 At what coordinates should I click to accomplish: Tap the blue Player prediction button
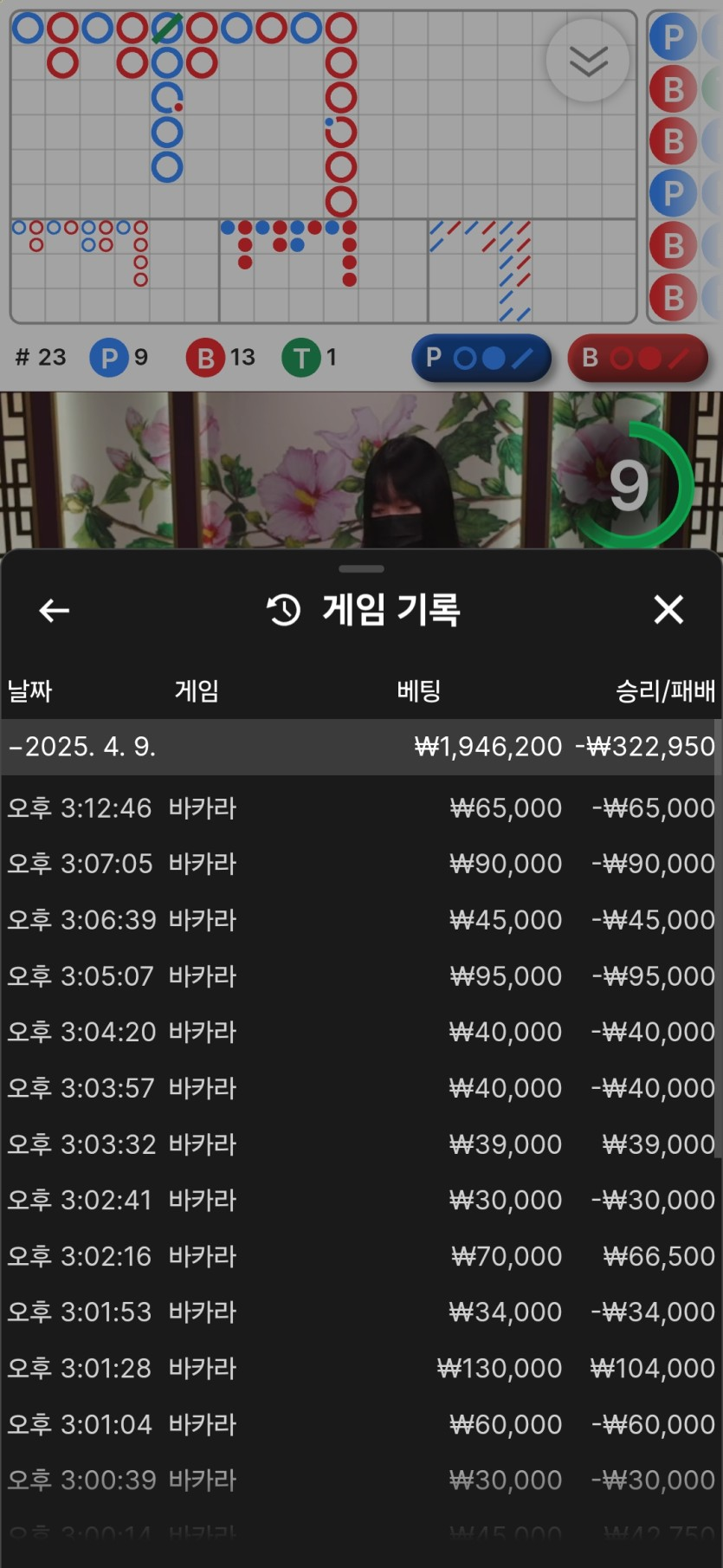(481, 358)
